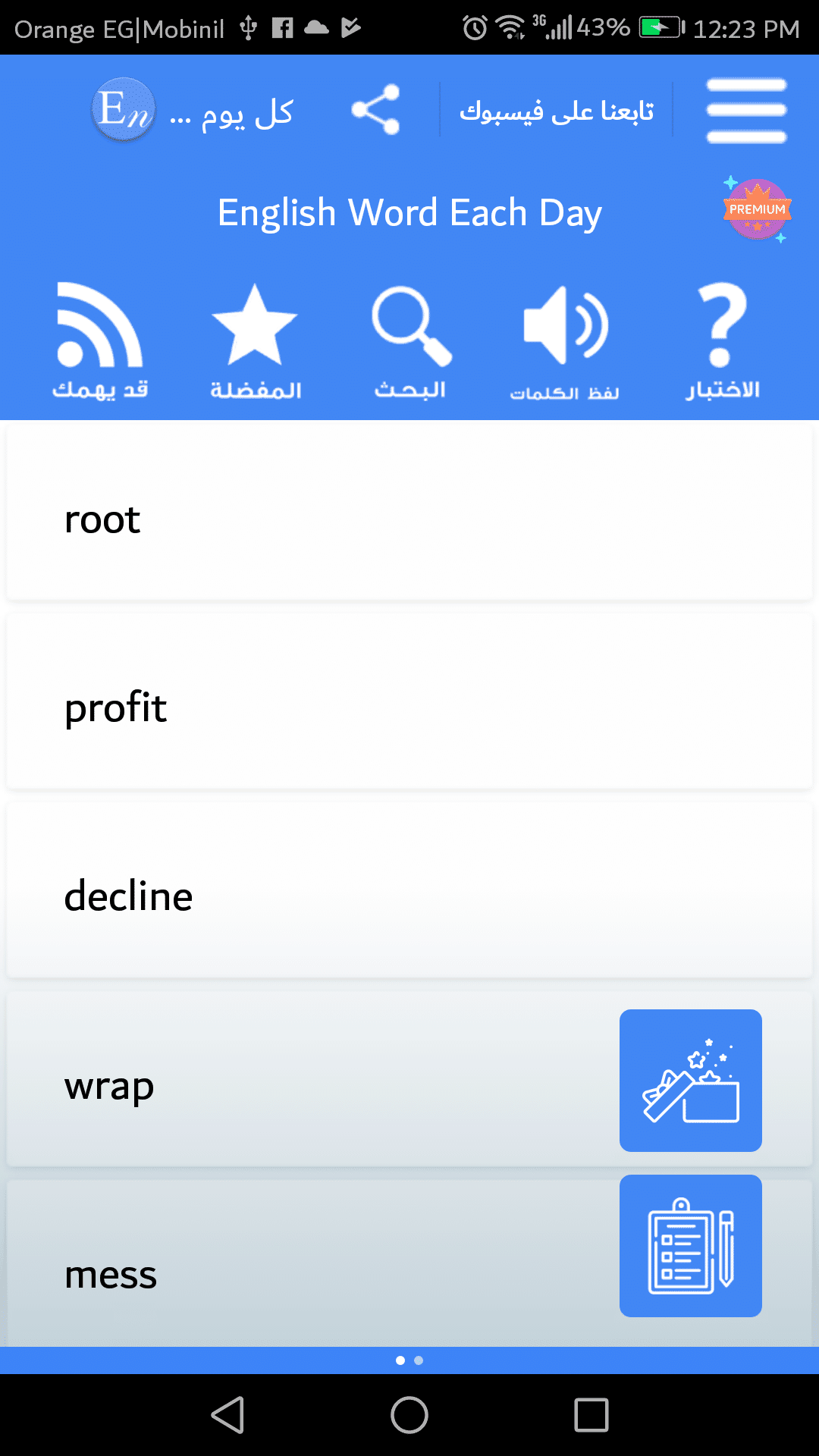Open the feed icon section

click(100, 340)
